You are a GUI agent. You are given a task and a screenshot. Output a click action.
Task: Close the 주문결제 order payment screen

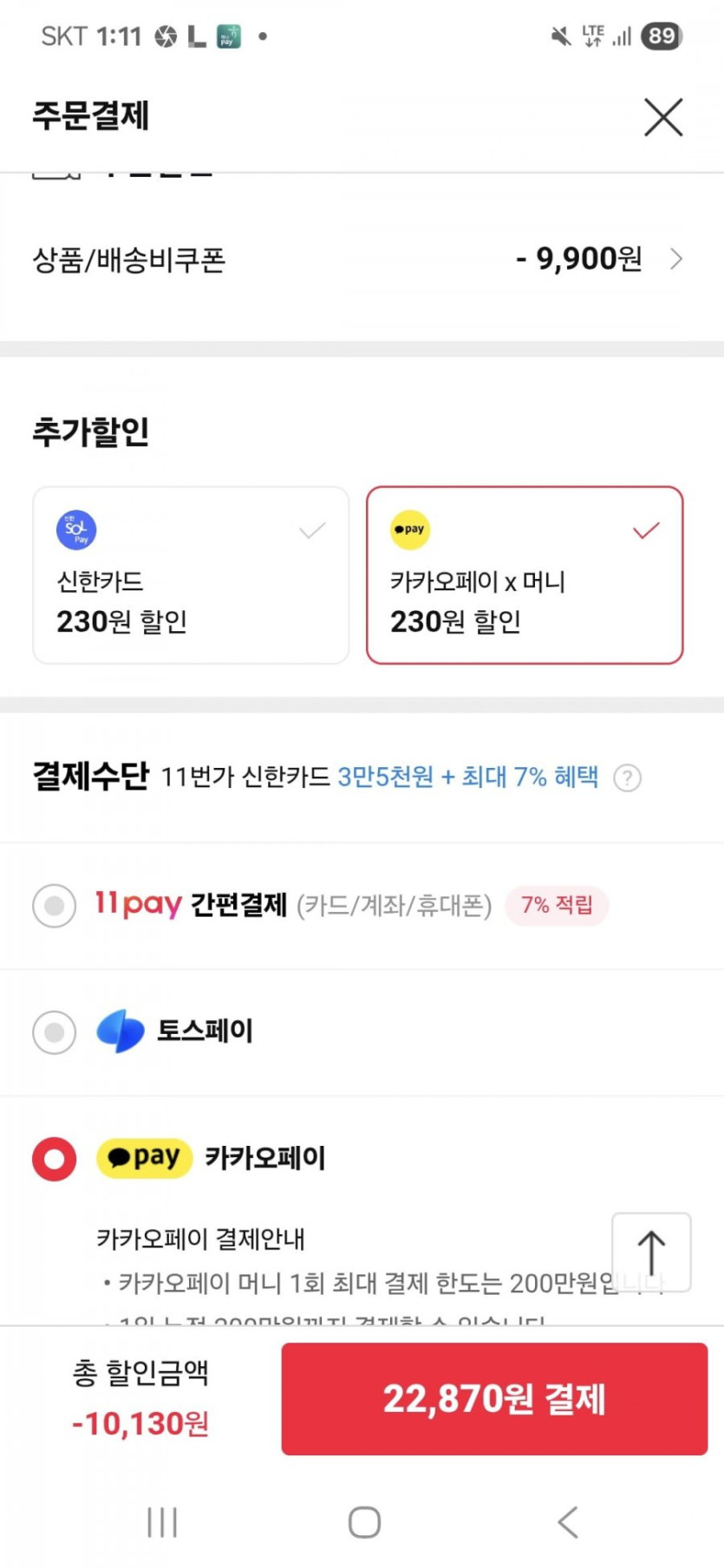[x=663, y=117]
